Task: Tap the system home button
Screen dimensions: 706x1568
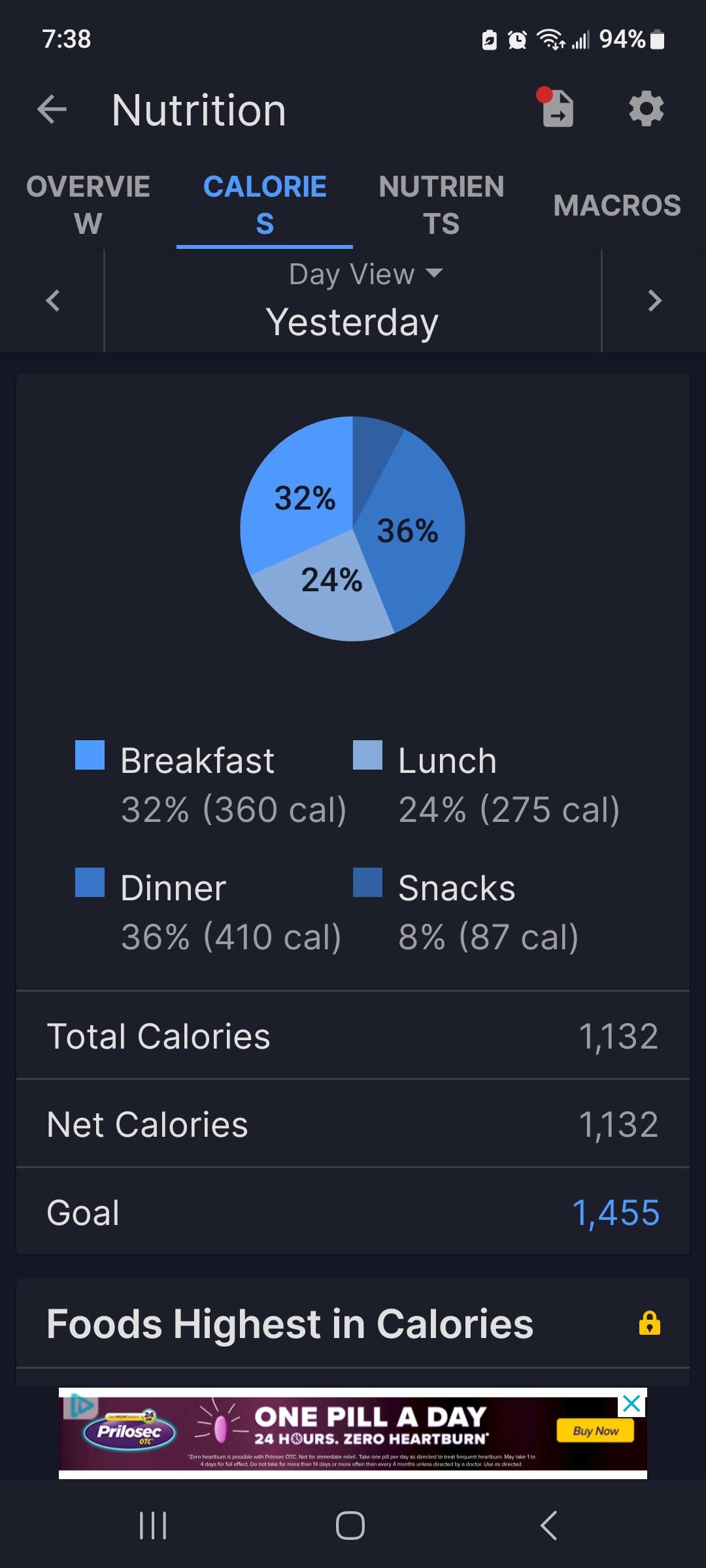Action: [350, 1526]
